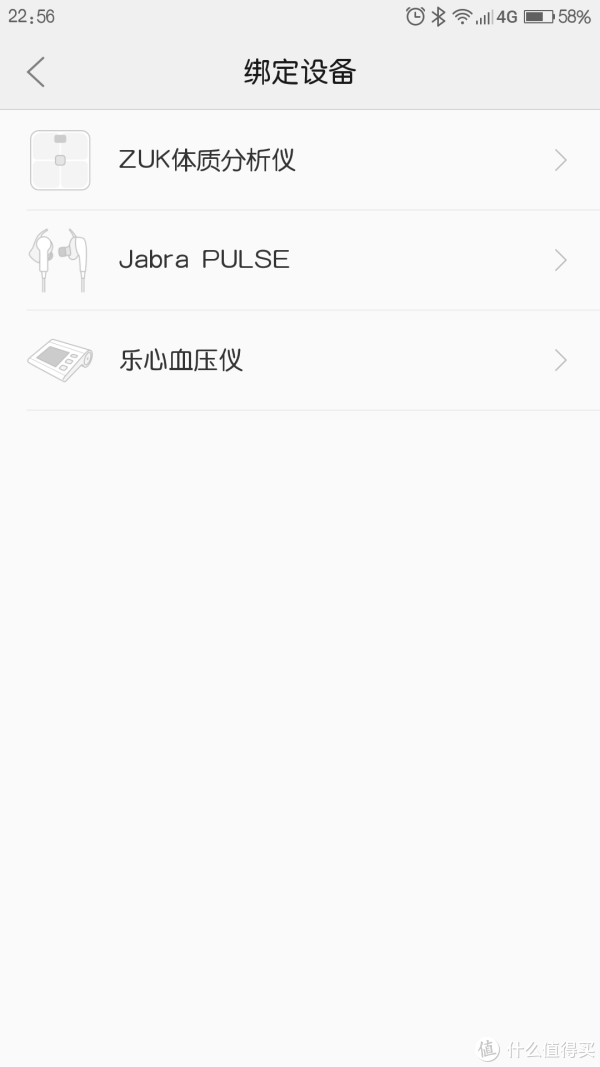The height and width of the screenshot is (1067, 600).
Task: Go back from the 绑定设备 screen
Action: pos(36,72)
